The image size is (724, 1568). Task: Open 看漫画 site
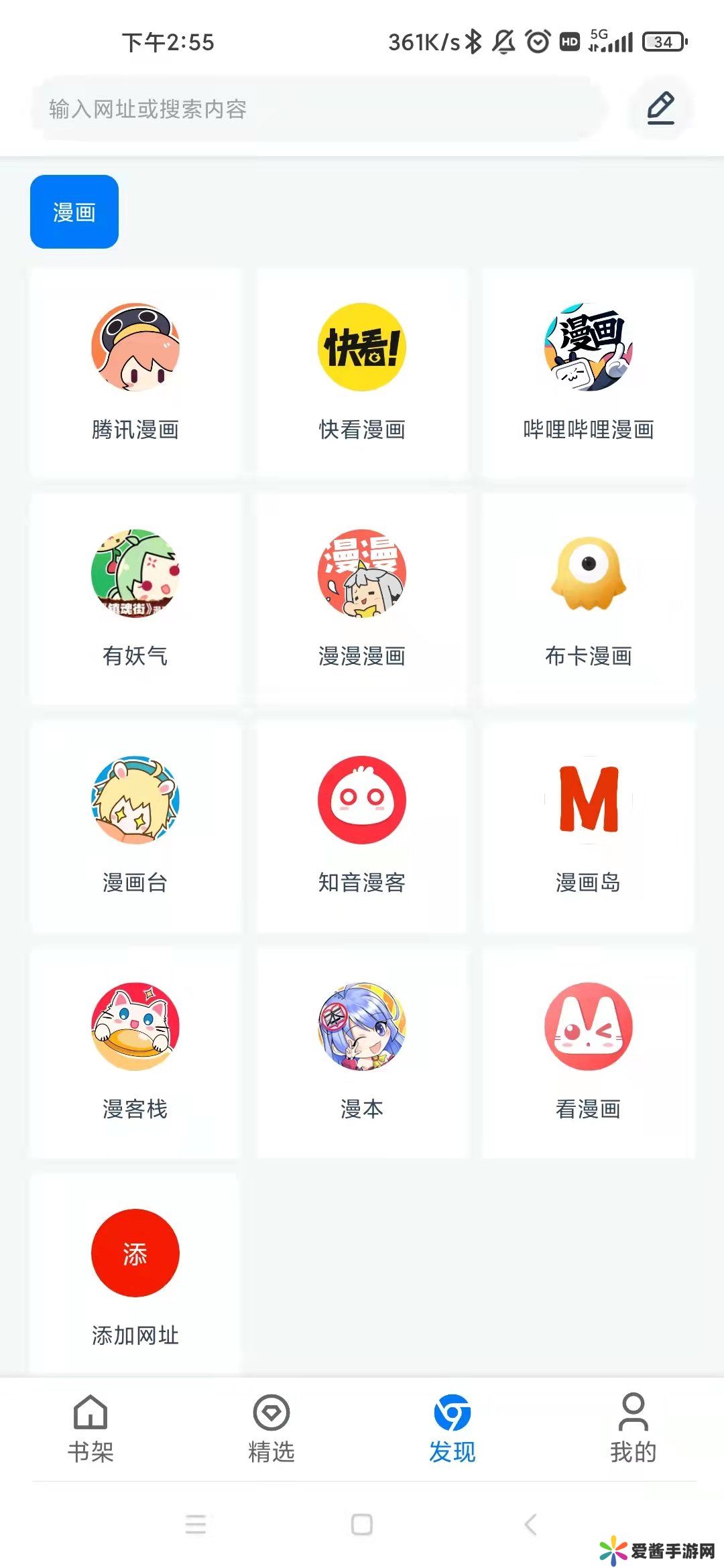(x=588, y=1052)
